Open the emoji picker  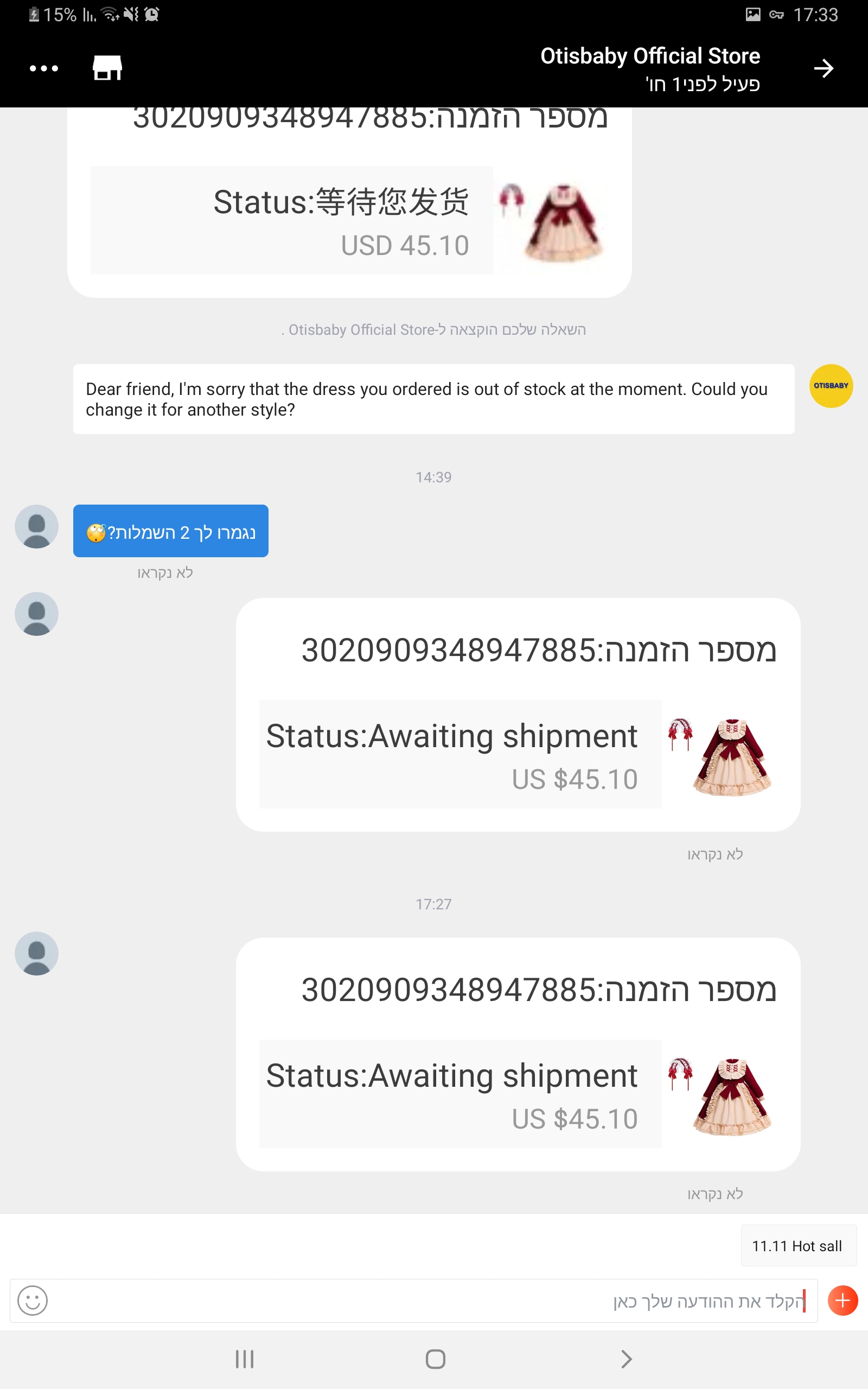33,1301
